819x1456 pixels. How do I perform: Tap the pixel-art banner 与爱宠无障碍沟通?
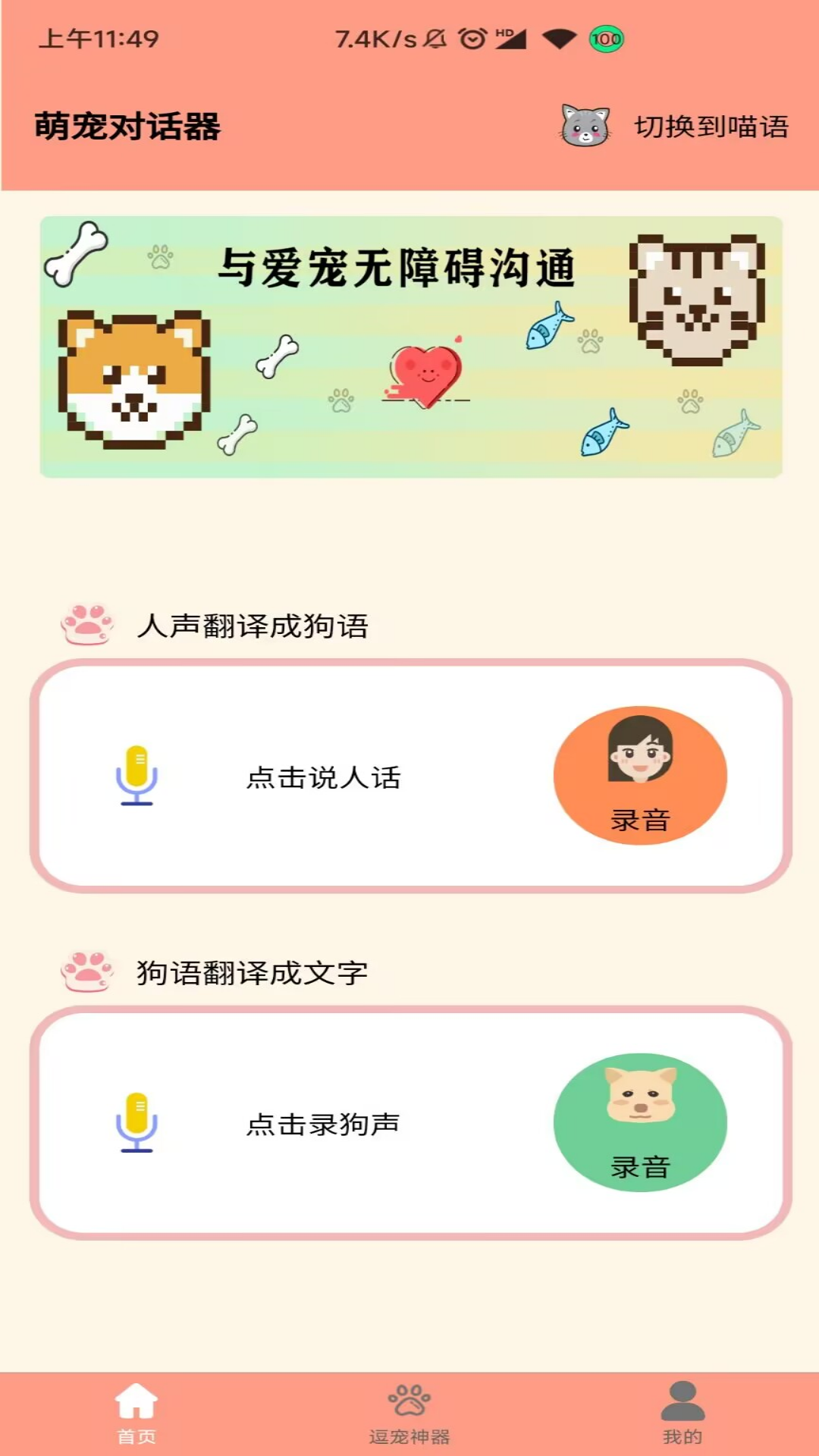tap(409, 345)
